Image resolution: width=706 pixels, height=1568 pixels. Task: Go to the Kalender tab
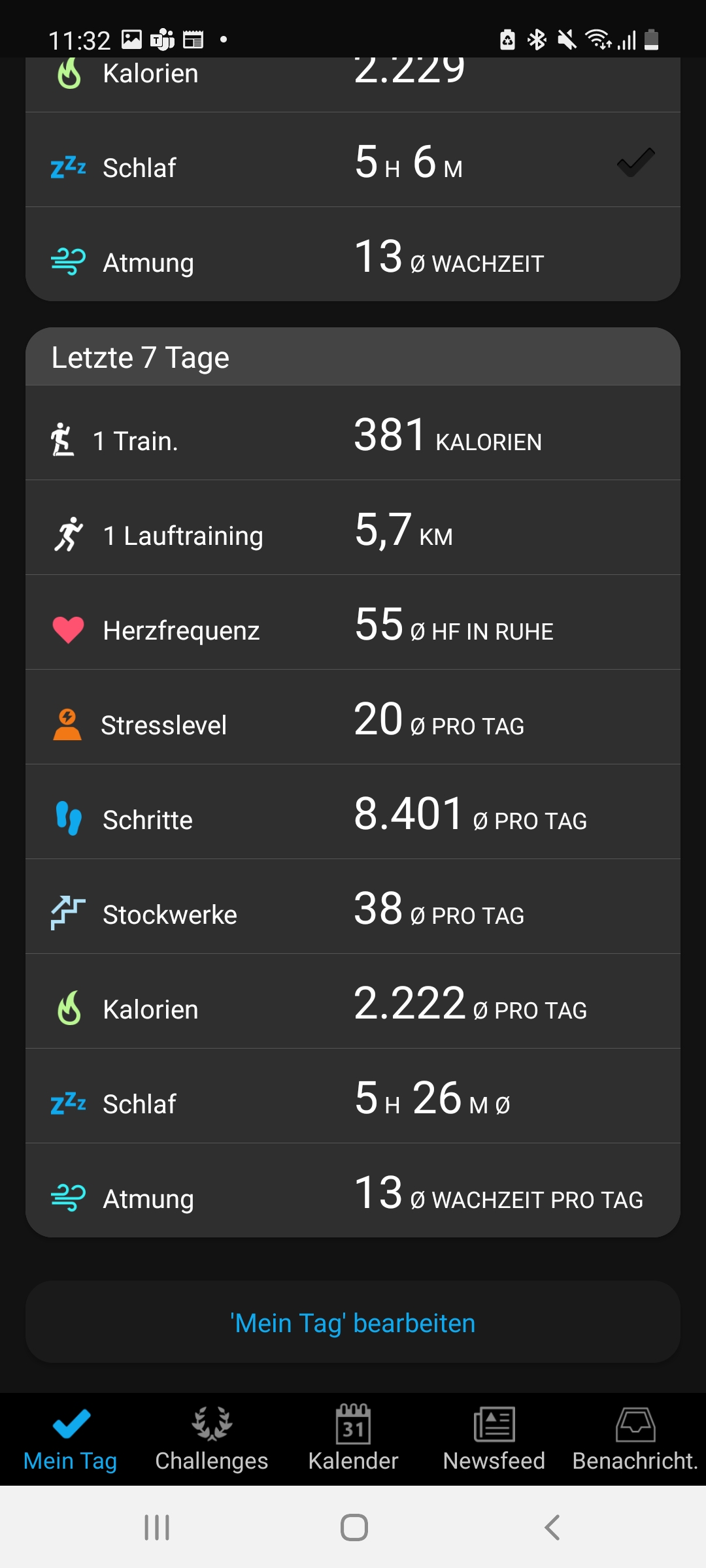[x=353, y=1439]
